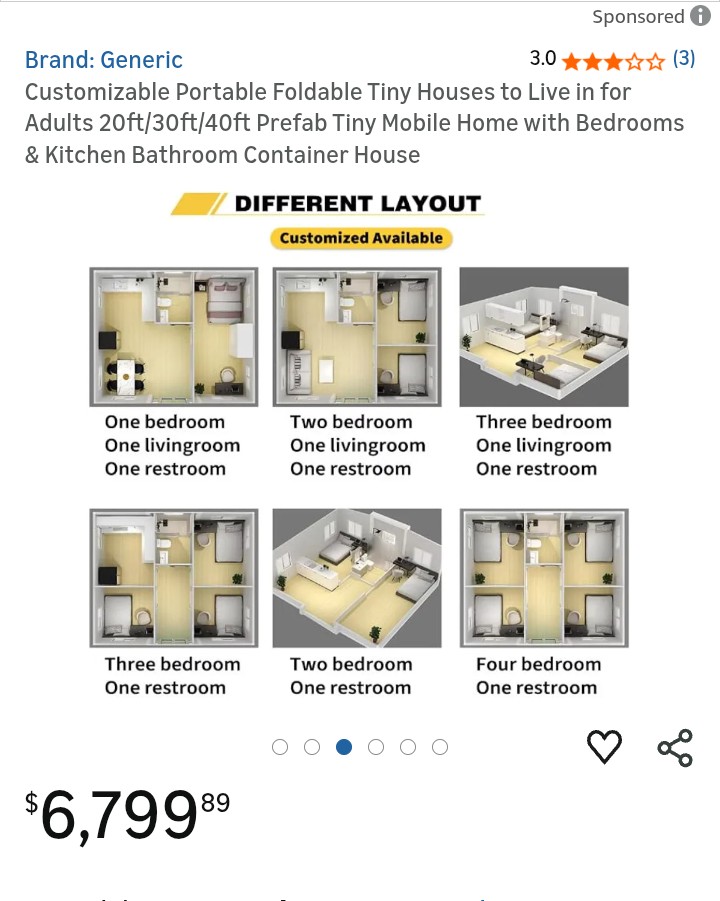720x901 pixels.
Task: Open the Brand: Generic link
Action: tap(104, 60)
